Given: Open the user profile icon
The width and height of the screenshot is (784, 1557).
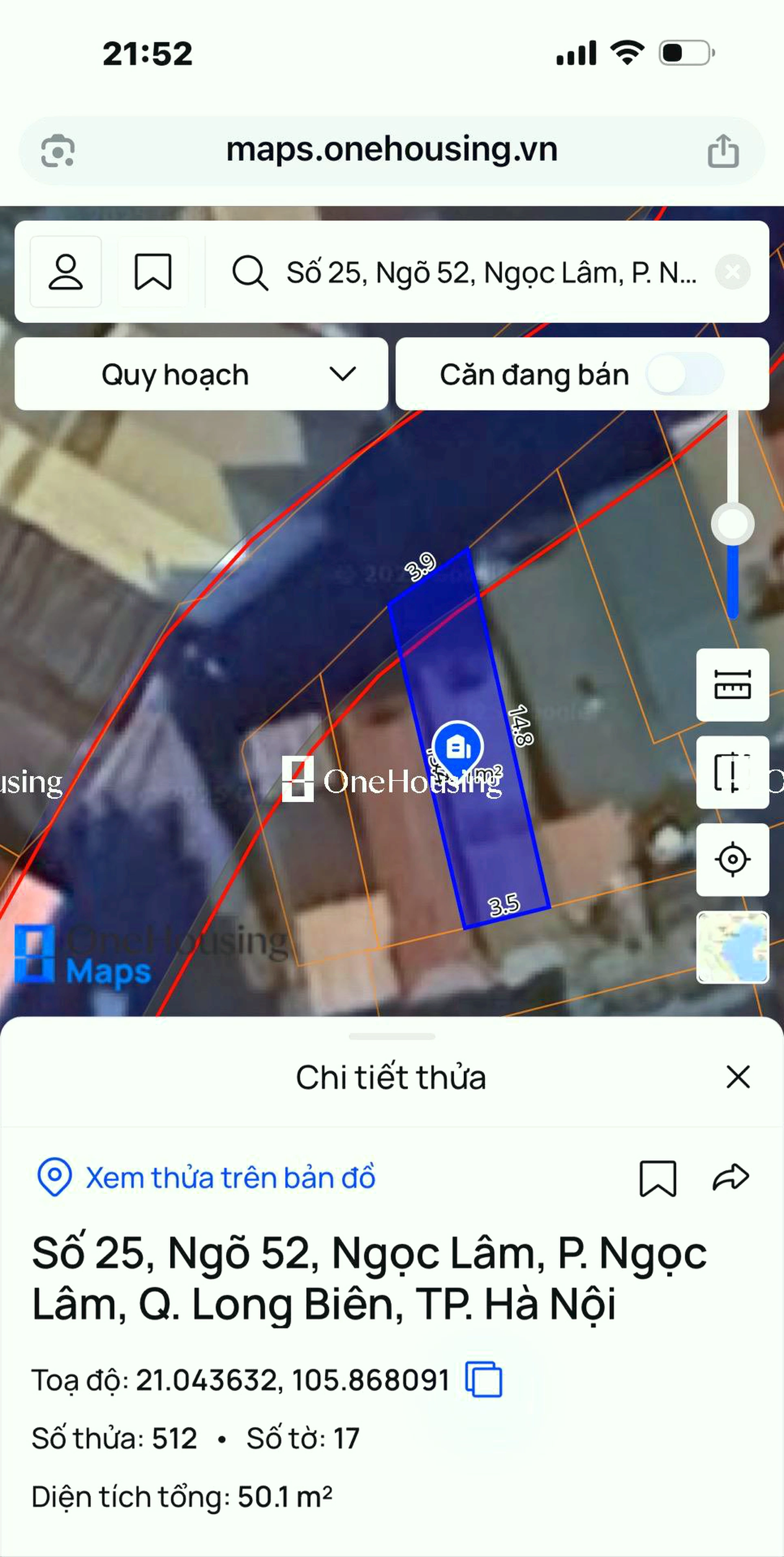Looking at the screenshot, I should tap(65, 272).
